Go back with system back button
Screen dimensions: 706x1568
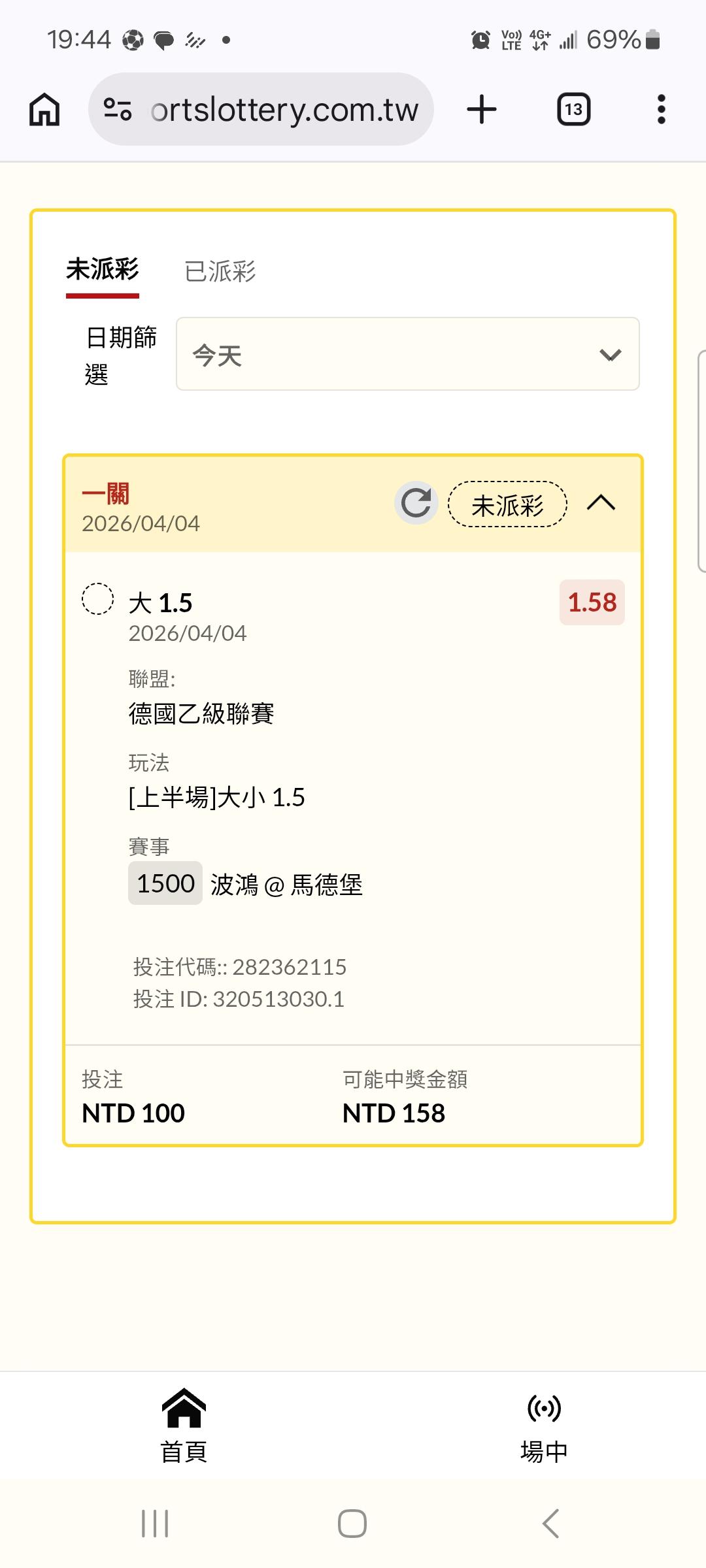click(550, 1524)
